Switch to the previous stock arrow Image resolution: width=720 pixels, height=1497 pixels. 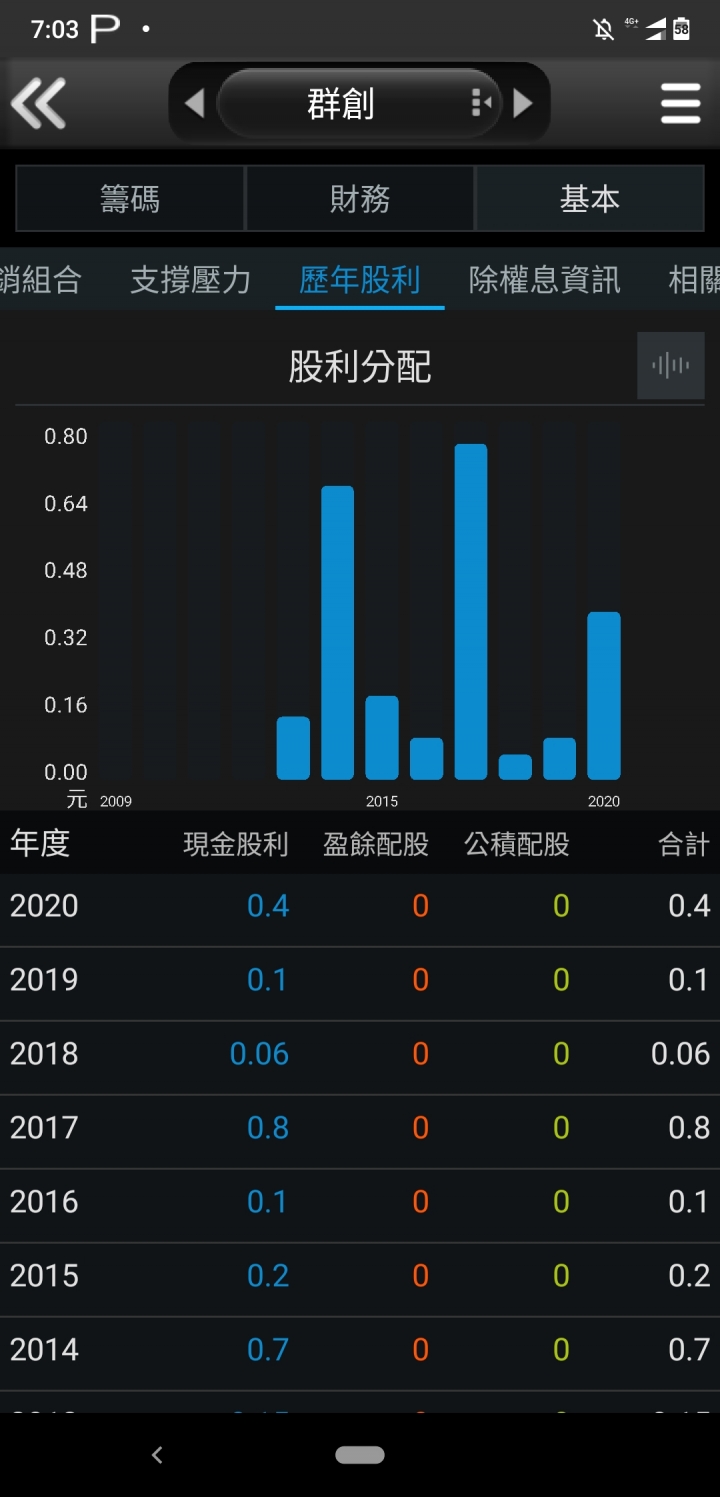tap(195, 103)
